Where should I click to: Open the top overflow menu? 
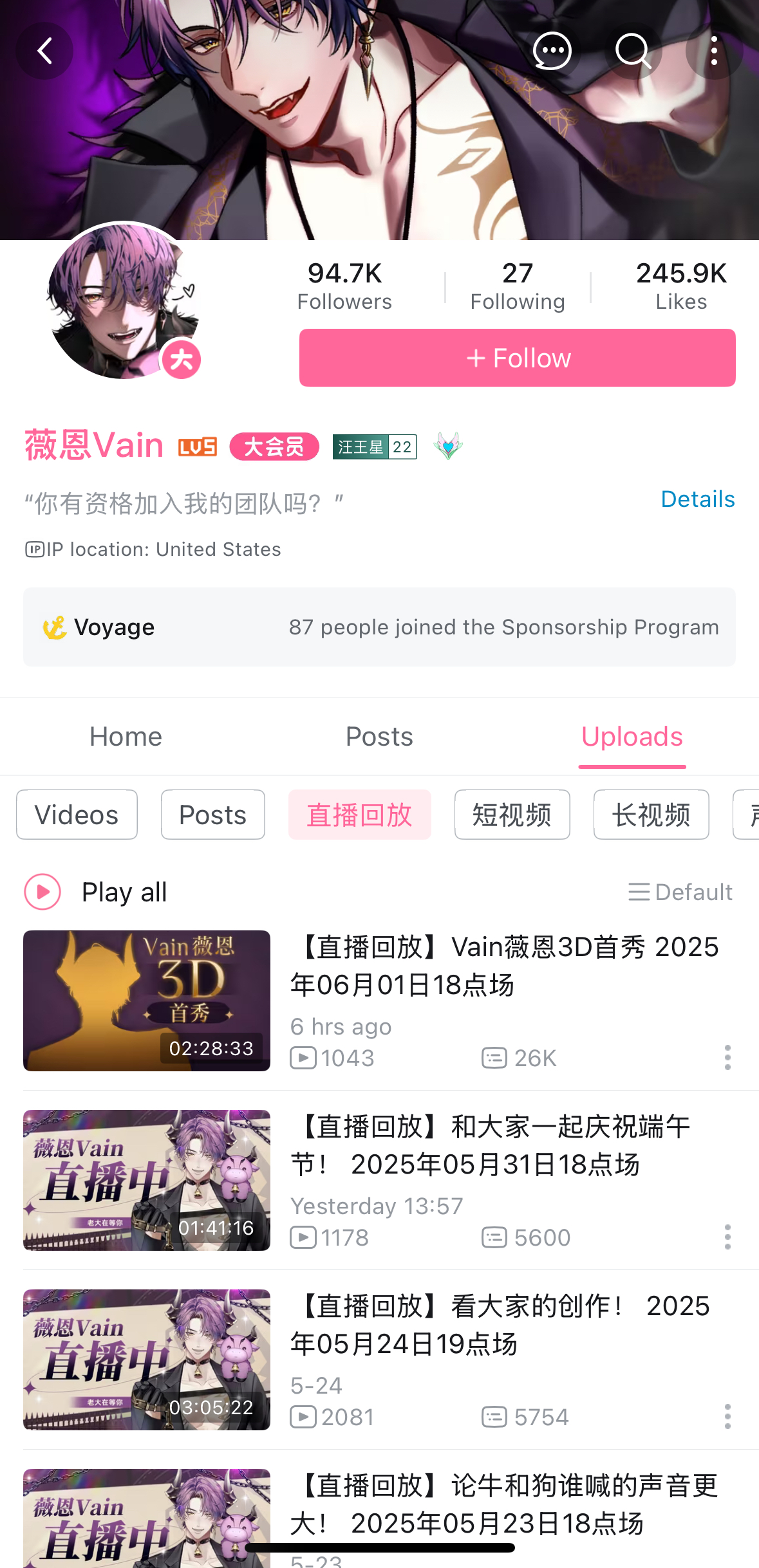coord(714,51)
